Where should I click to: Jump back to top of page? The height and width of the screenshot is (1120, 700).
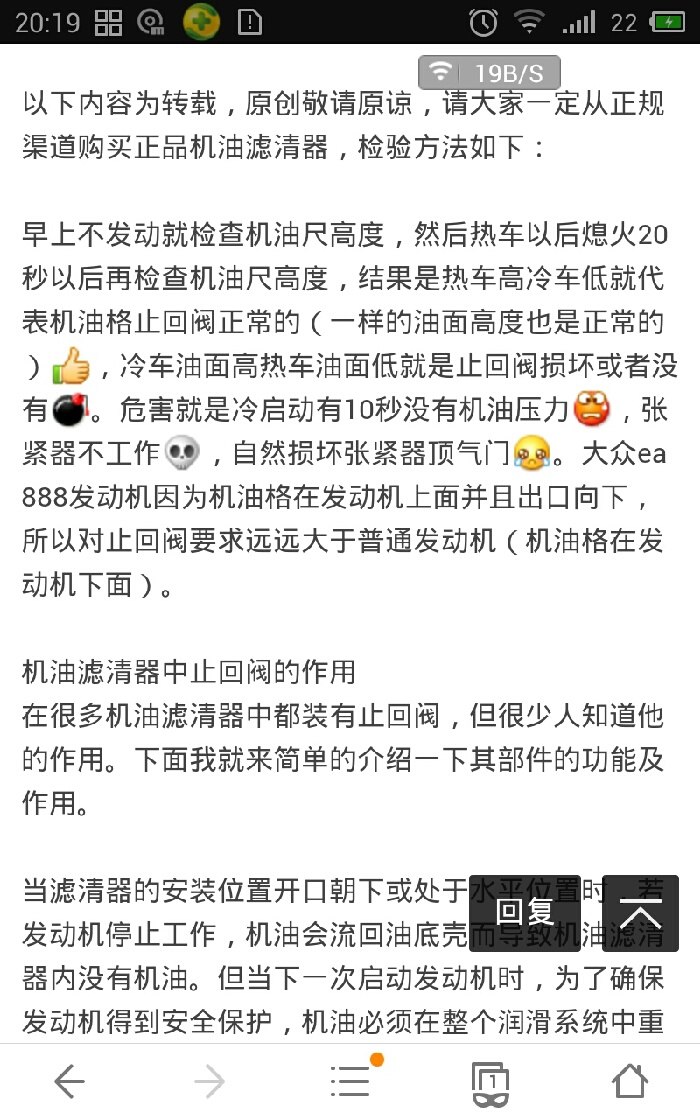tap(640, 913)
